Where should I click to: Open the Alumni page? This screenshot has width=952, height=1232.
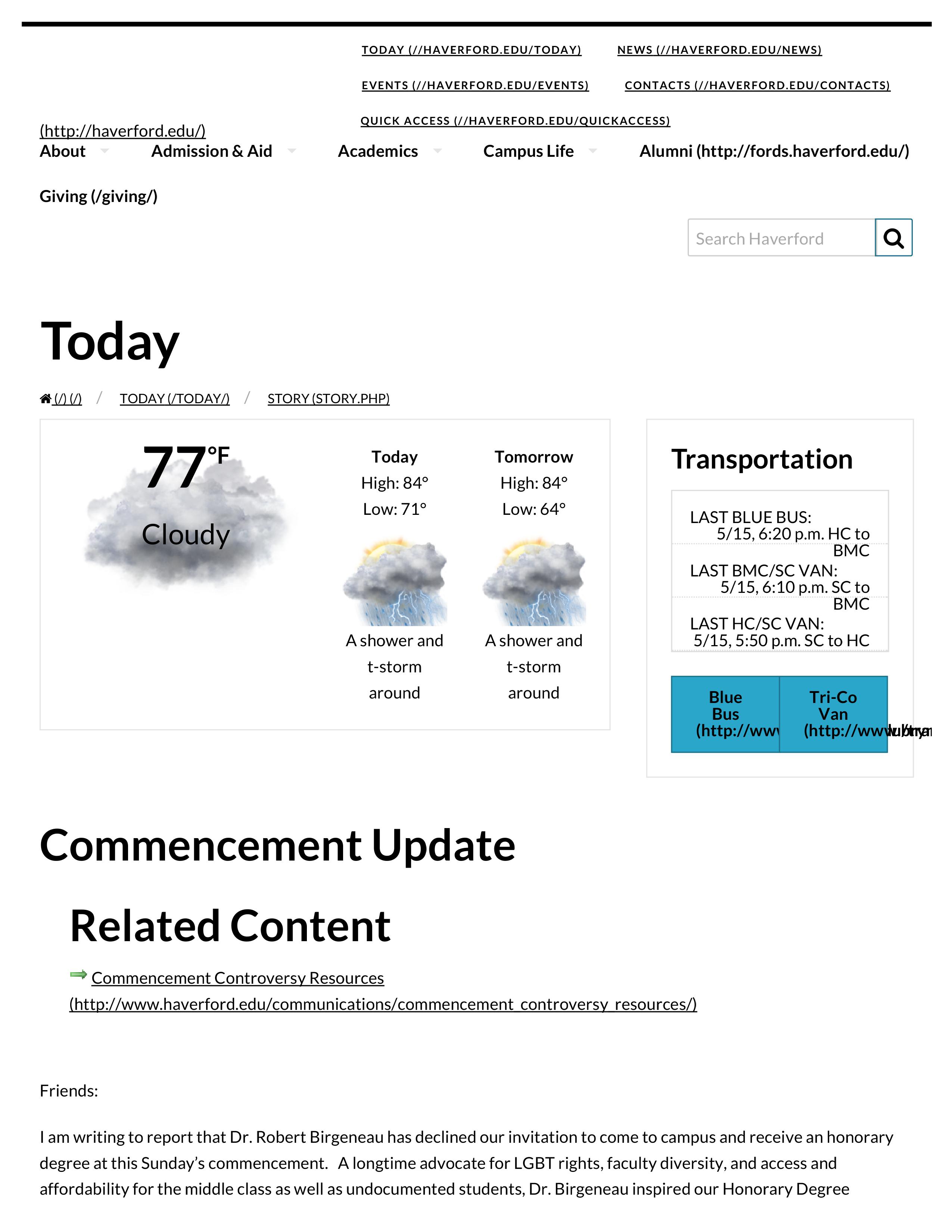pos(774,151)
